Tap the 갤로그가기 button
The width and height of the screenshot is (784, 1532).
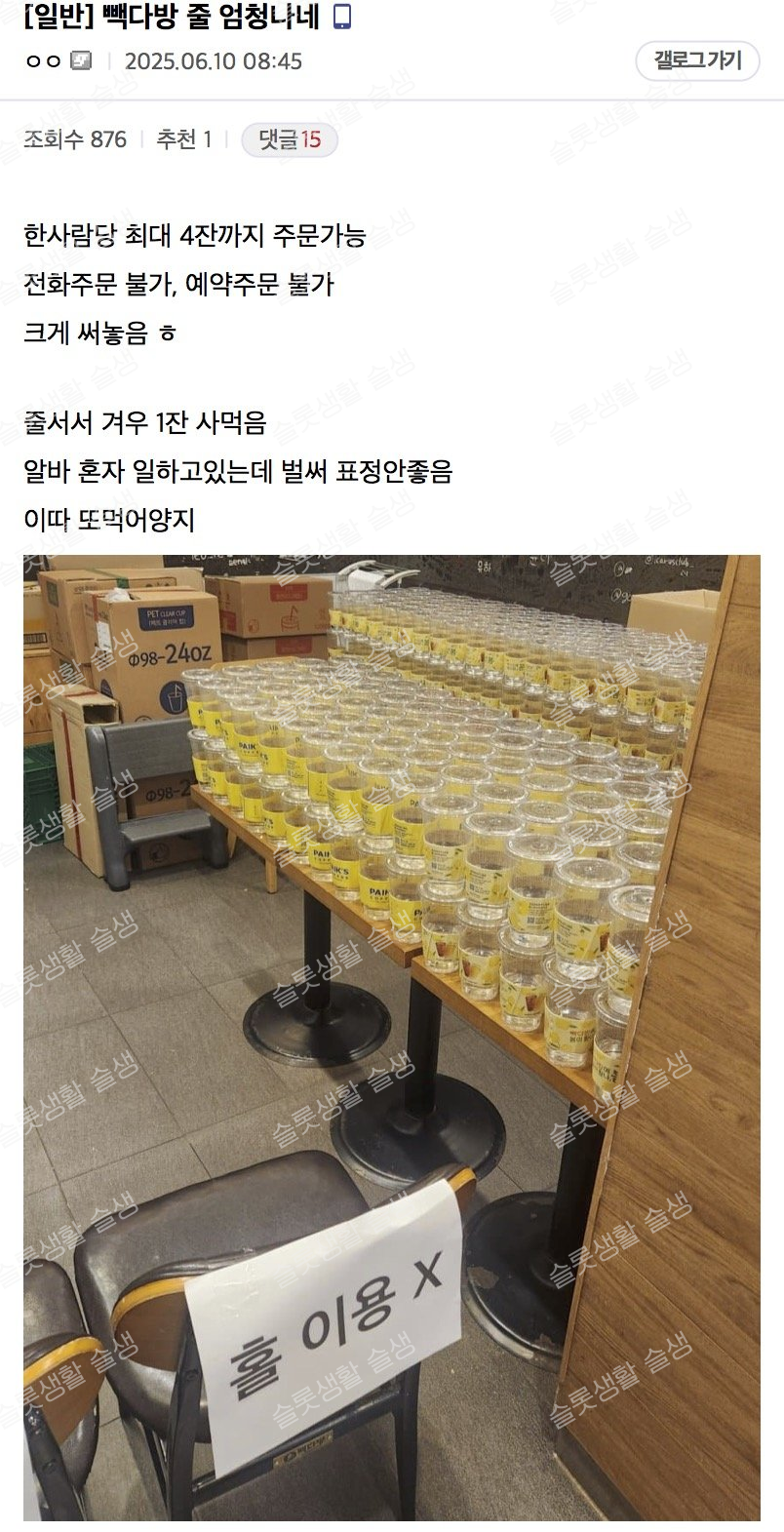pos(697,60)
